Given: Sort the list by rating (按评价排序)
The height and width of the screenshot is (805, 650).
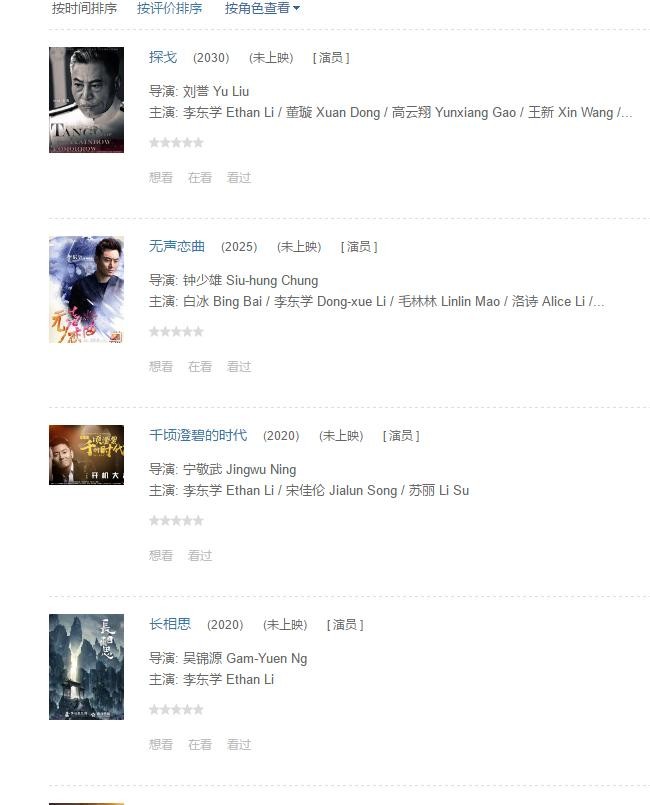Looking at the screenshot, I should pyautogui.click(x=169, y=8).
